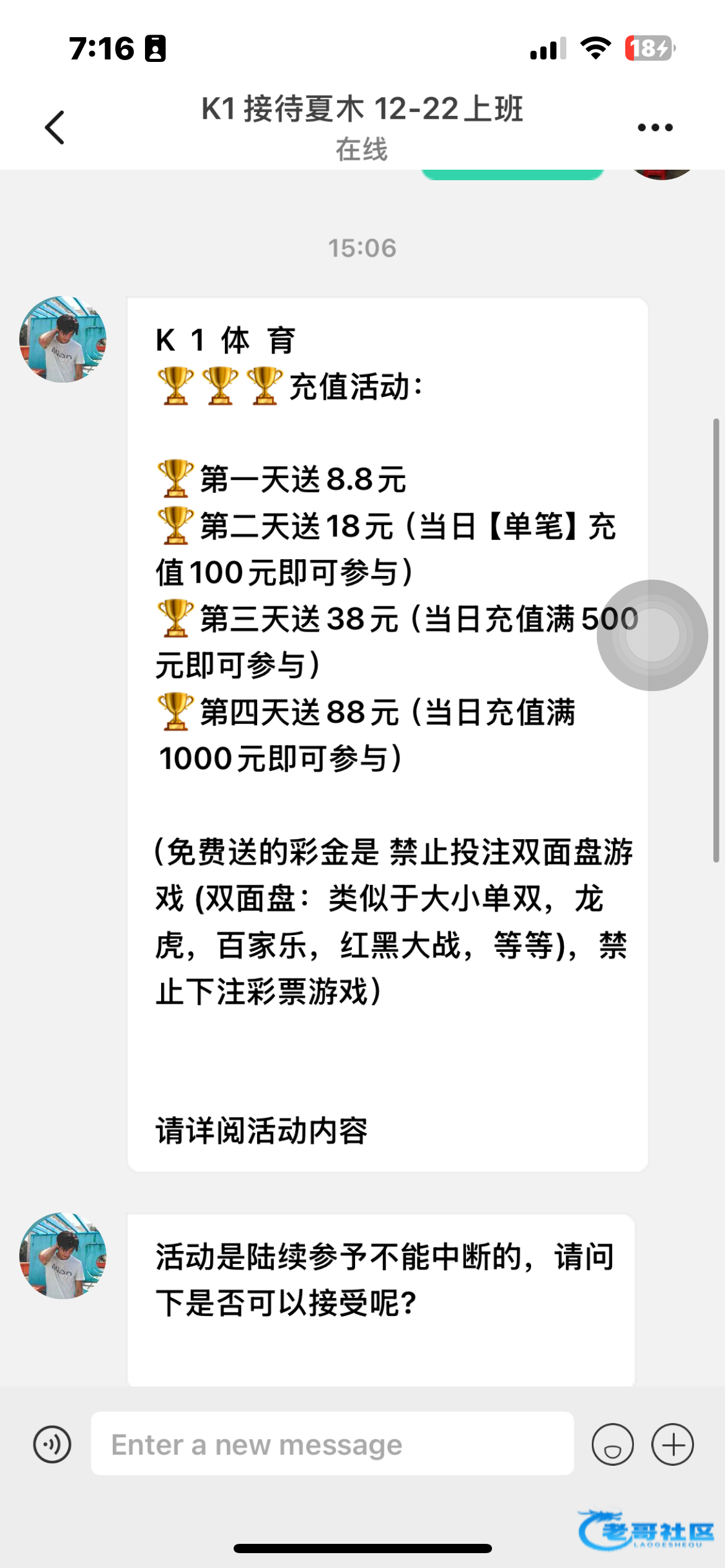
Task: Open the plus attachment menu
Action: (x=672, y=1444)
